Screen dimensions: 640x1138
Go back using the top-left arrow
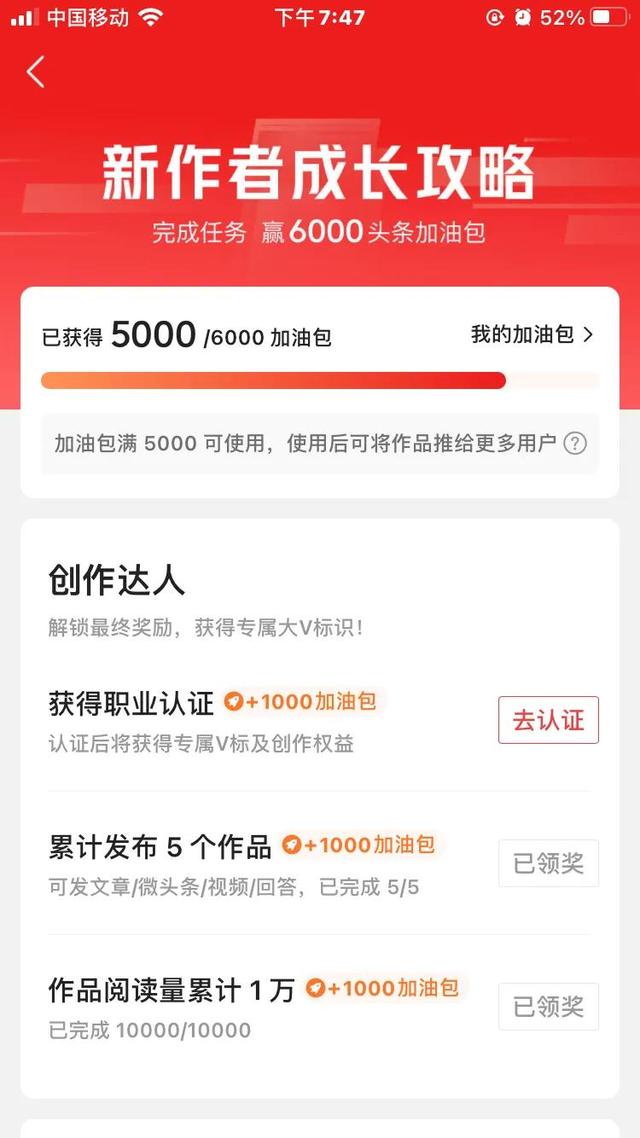[x=36, y=72]
